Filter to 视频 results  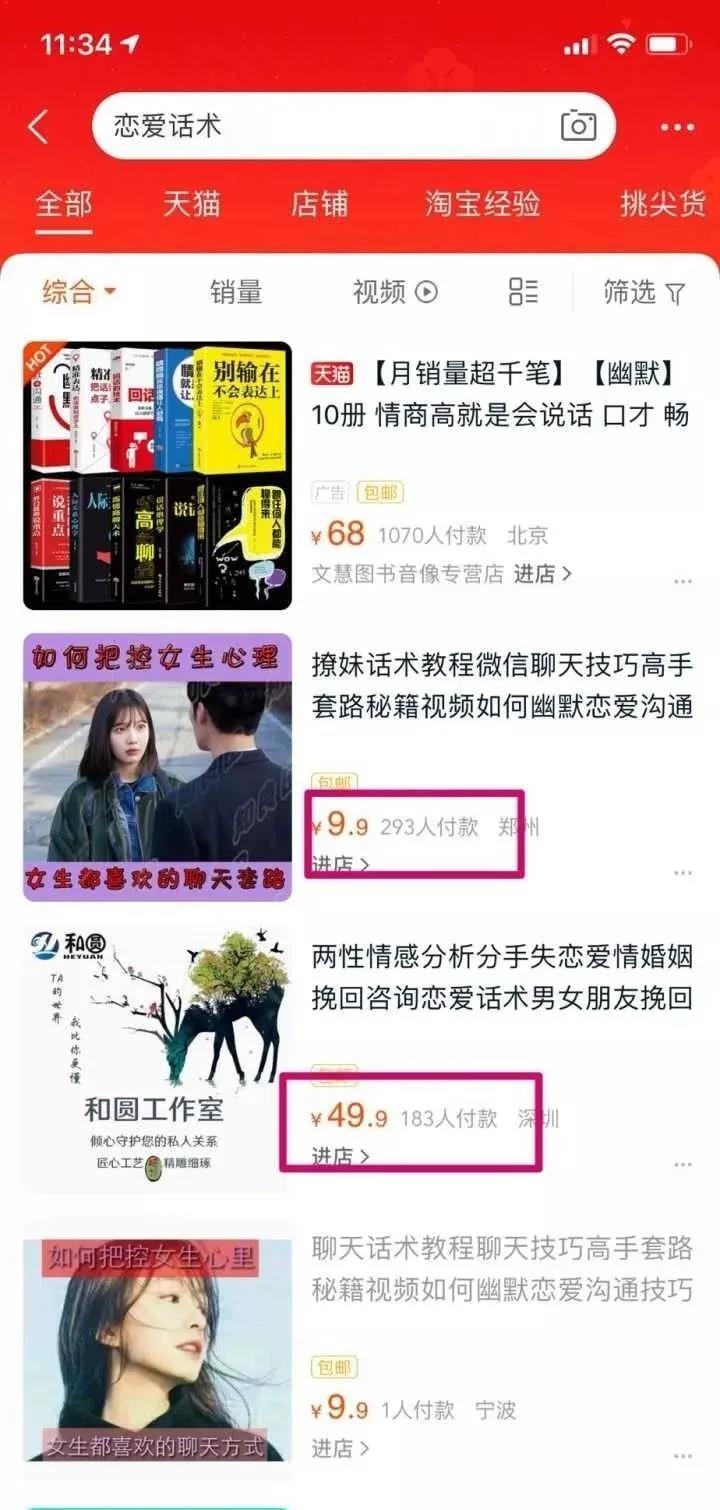tap(395, 292)
